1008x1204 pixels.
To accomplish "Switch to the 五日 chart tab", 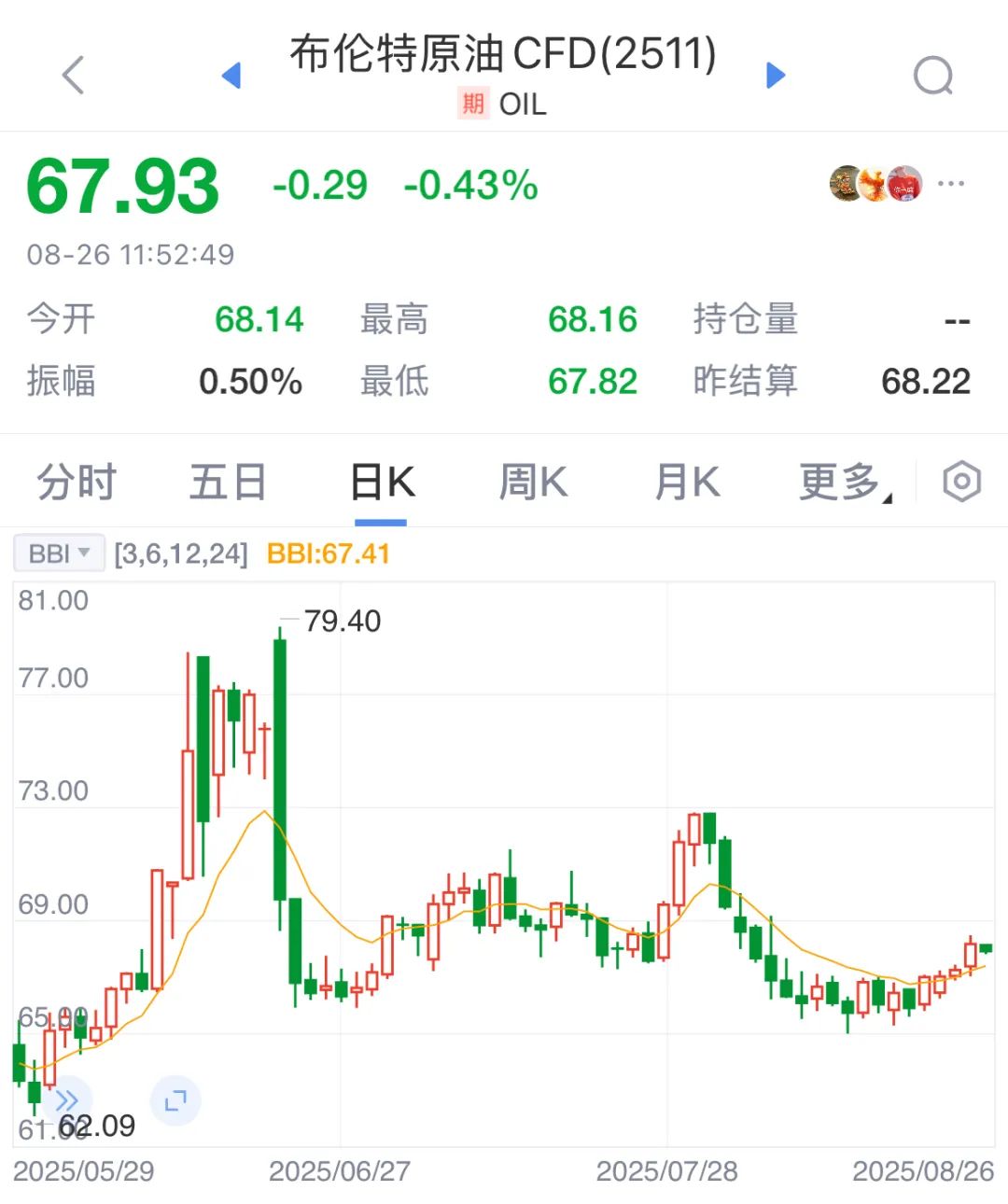I will (228, 483).
